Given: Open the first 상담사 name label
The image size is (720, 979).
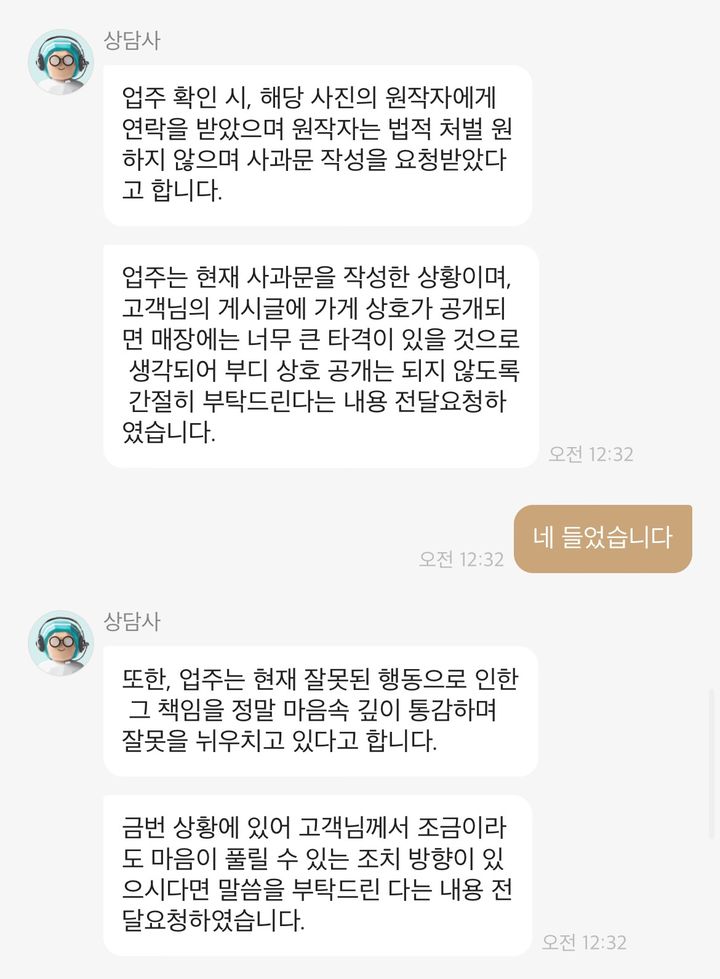Looking at the screenshot, I should (x=133, y=36).
